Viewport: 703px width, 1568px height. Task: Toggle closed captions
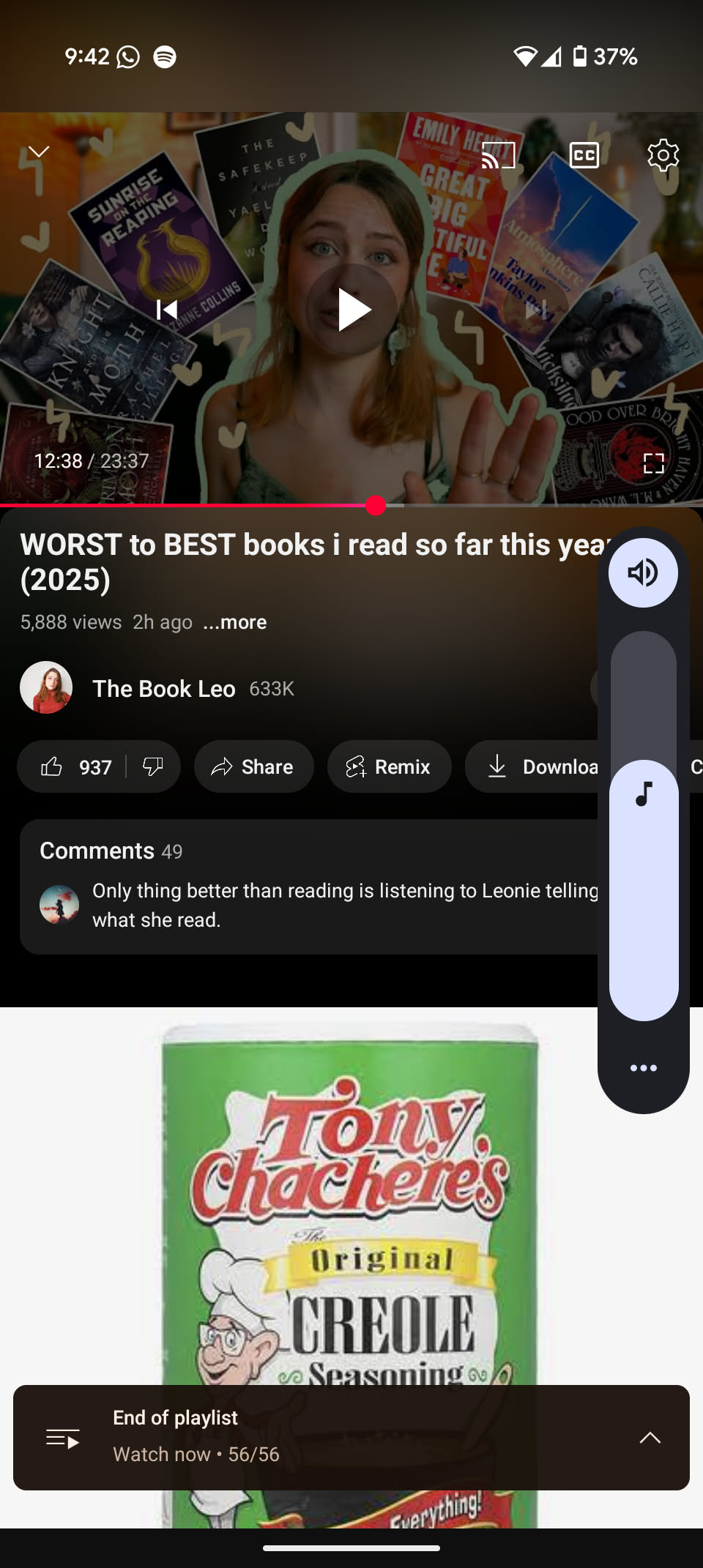[584, 155]
